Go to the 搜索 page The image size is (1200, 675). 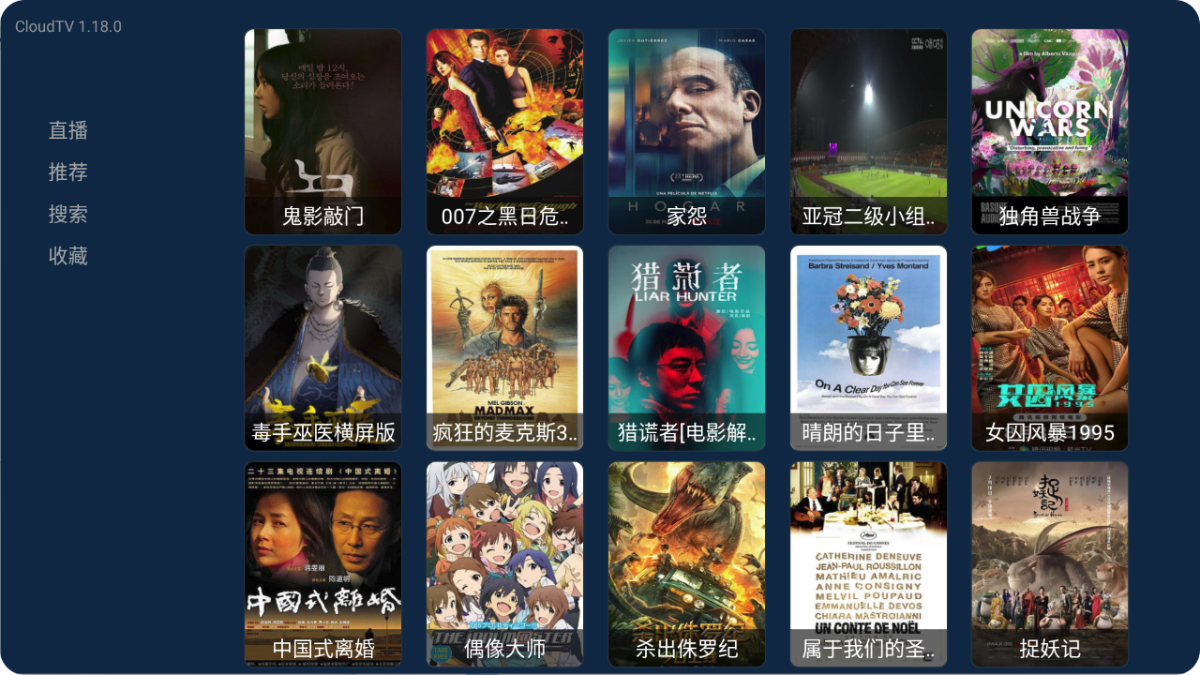[68, 214]
